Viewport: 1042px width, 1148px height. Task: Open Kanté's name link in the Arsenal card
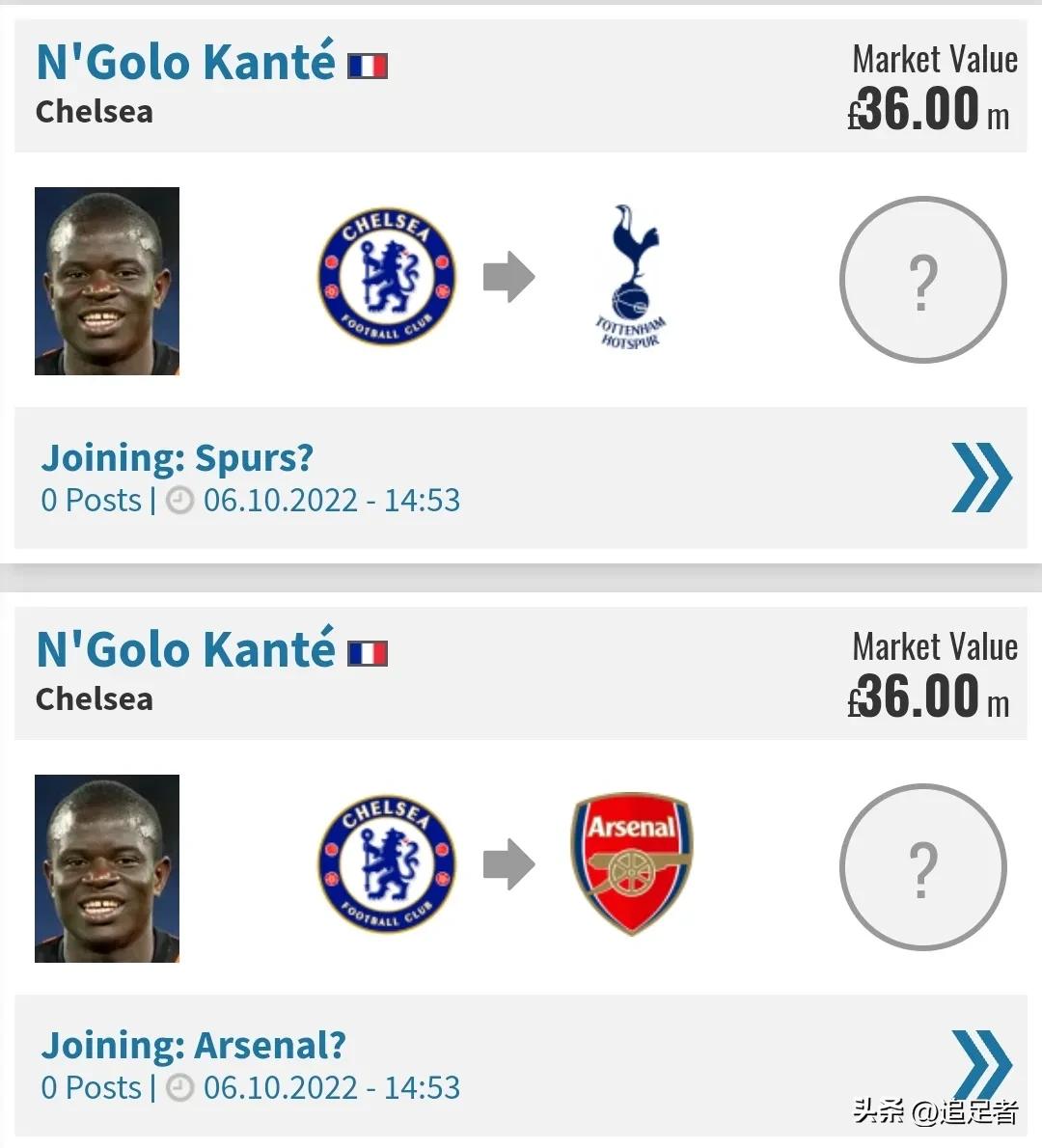tap(185, 650)
